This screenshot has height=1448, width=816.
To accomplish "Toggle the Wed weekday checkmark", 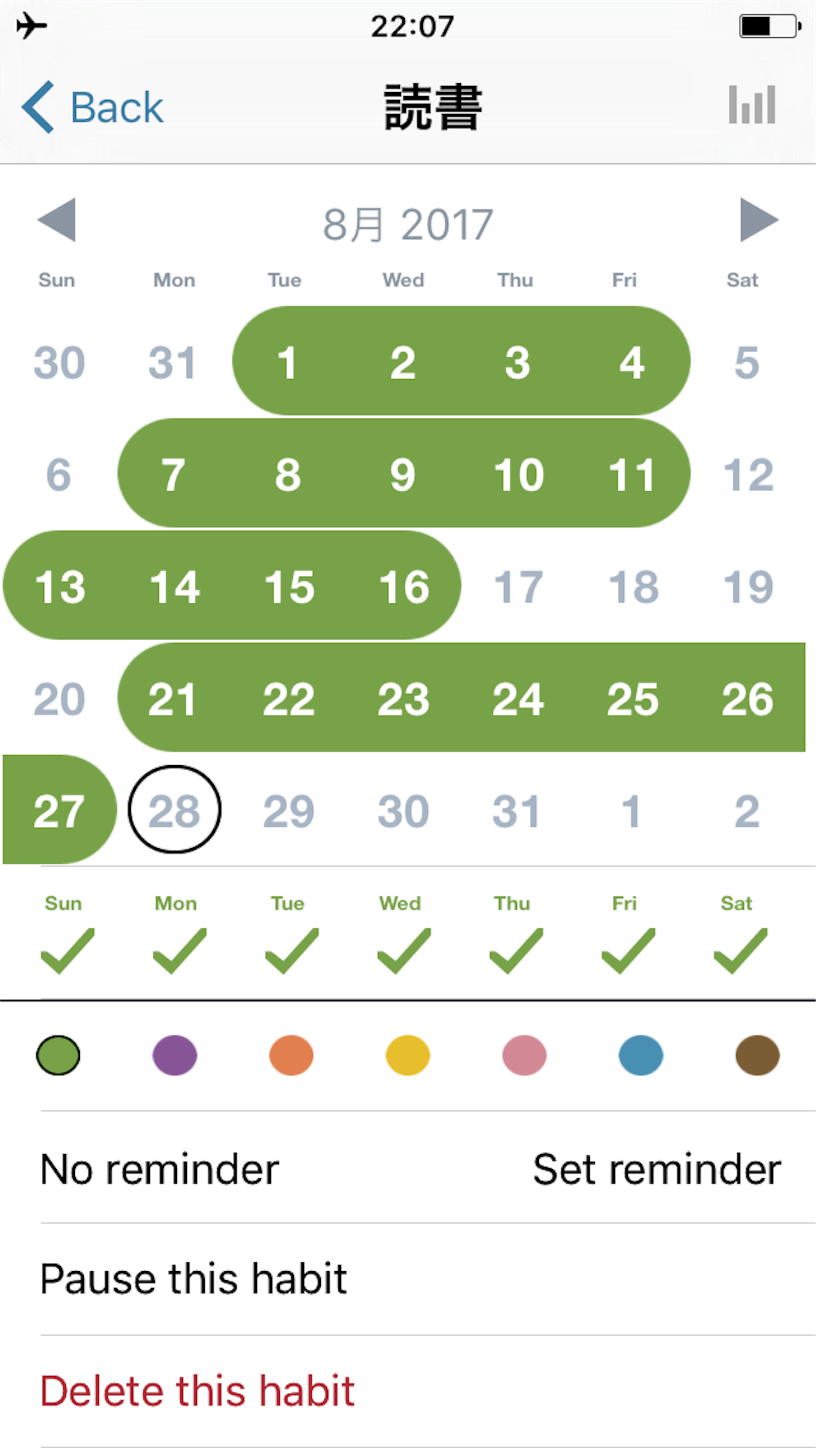I will [403, 950].
